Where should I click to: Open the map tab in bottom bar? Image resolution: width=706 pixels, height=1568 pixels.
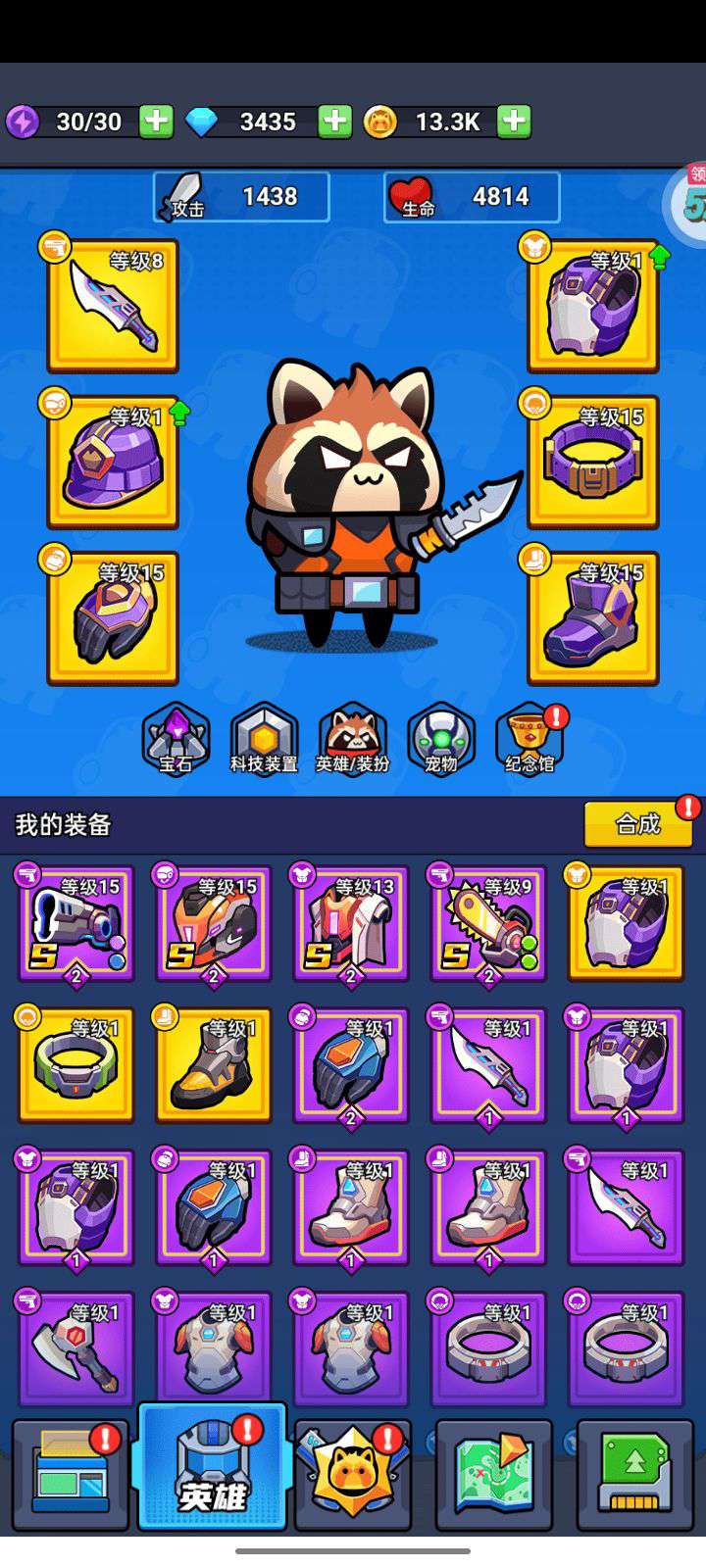(494, 1475)
